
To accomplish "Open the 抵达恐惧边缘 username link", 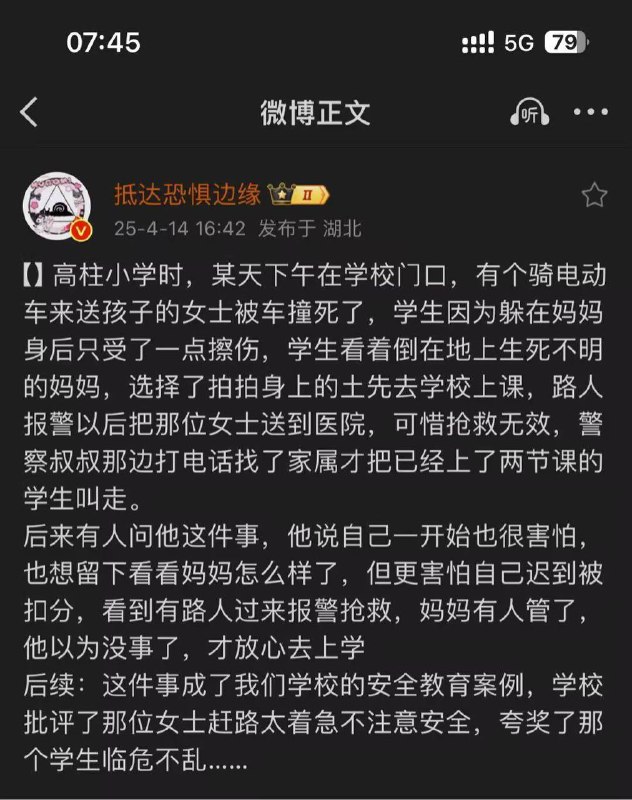I will pos(188,194).
